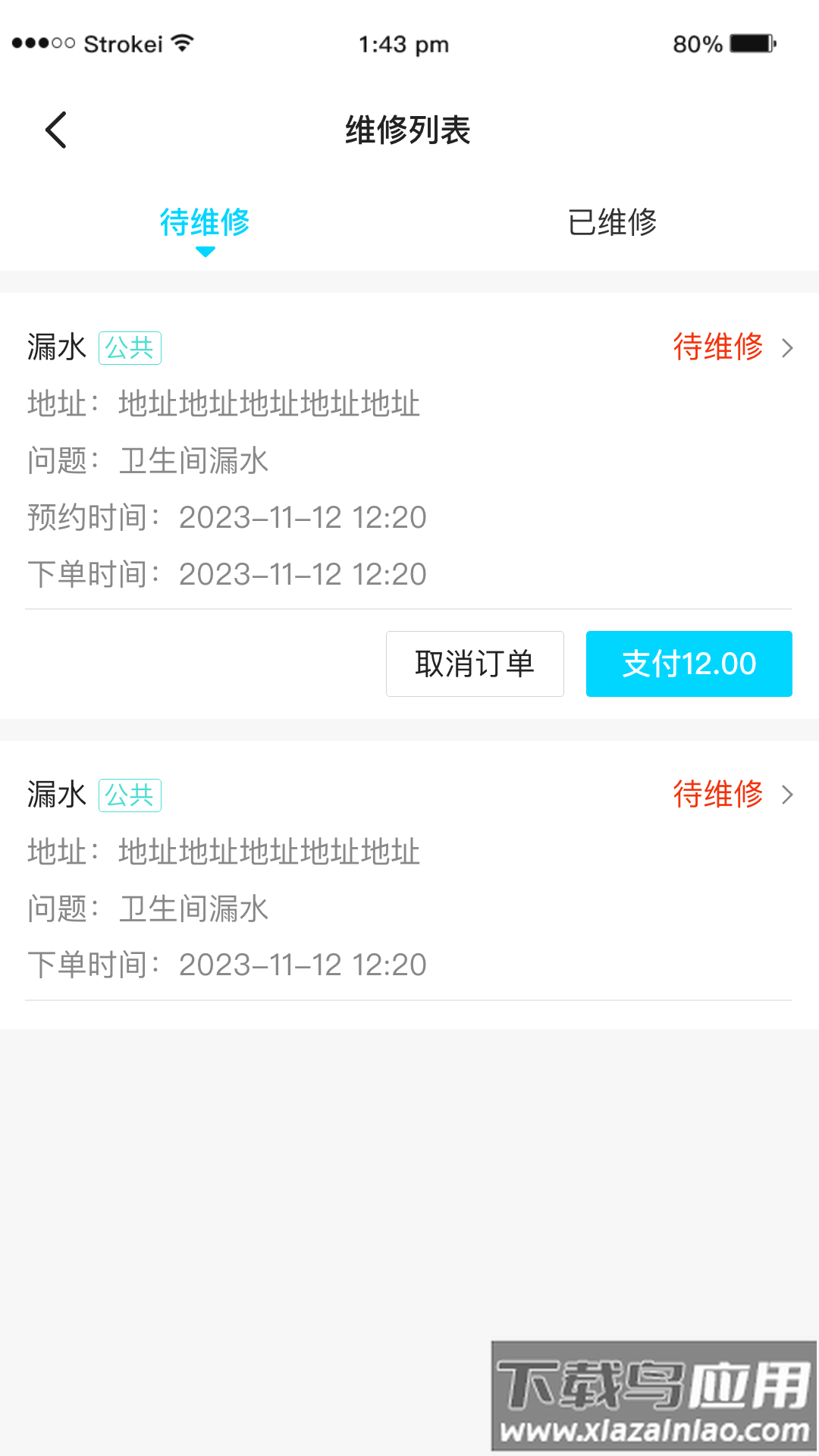
Task: Select the 公共 tag on the first order
Action: tap(130, 347)
